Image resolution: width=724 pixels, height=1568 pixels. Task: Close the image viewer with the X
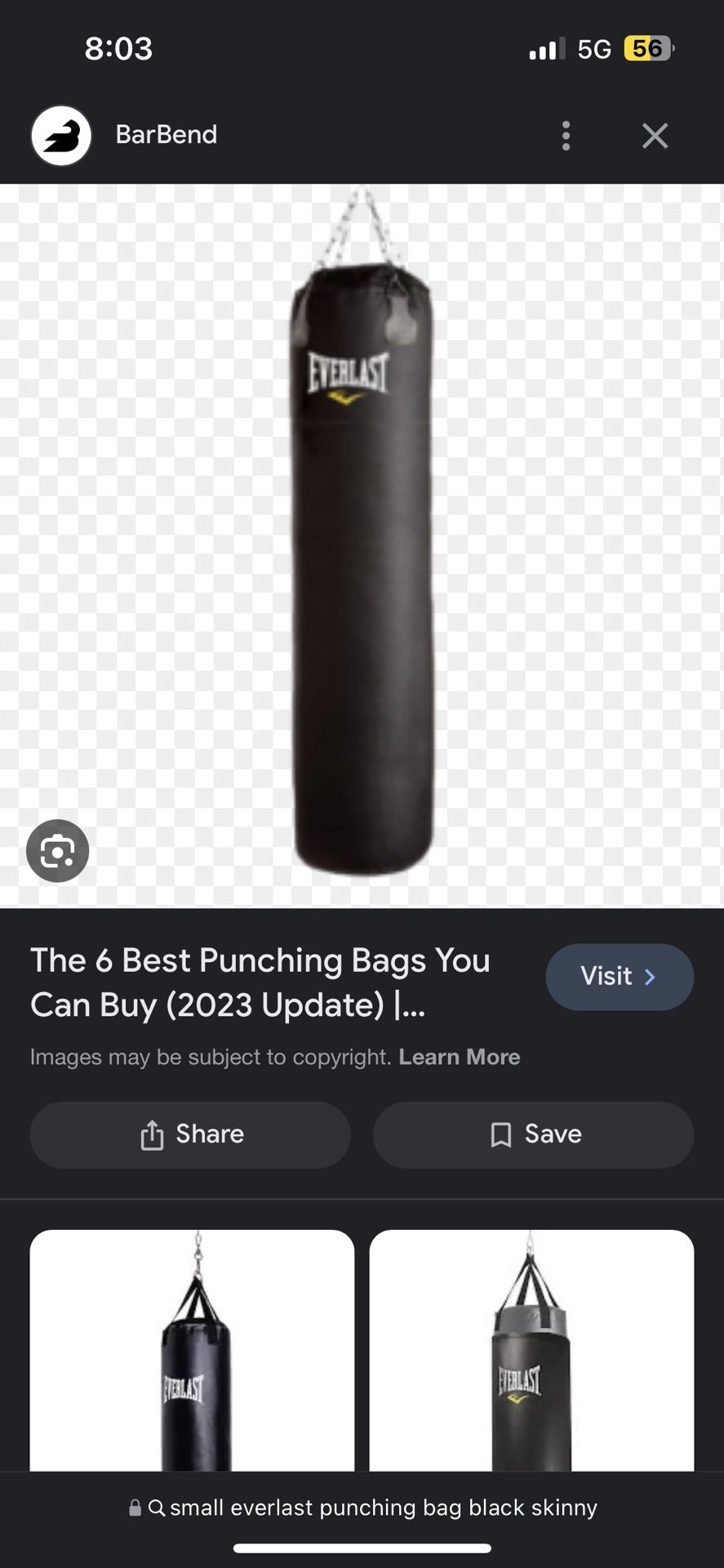click(655, 136)
